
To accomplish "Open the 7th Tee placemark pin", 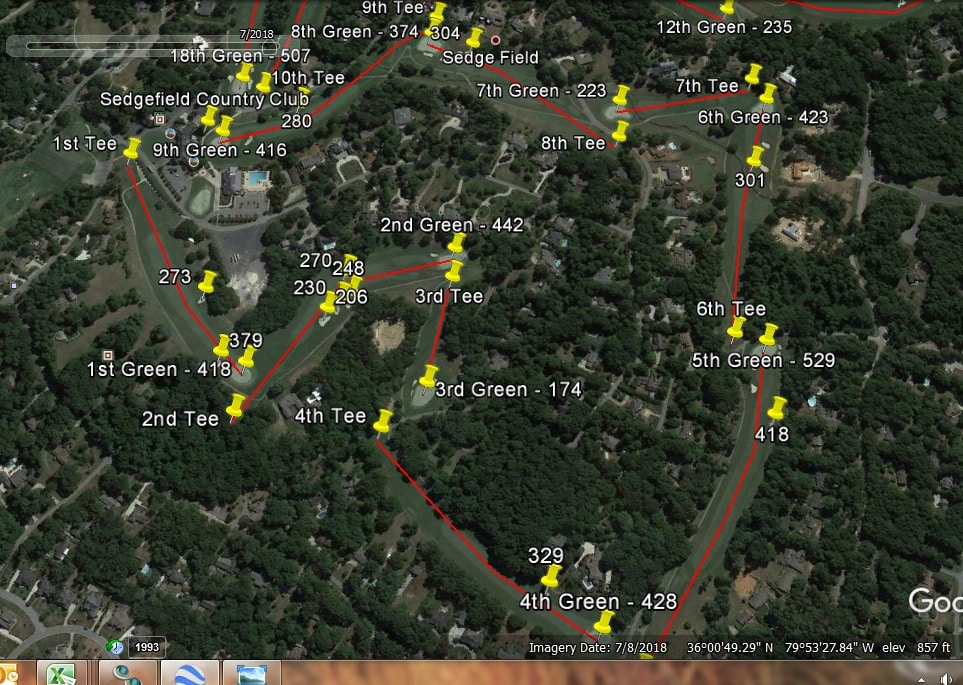I will (754, 74).
